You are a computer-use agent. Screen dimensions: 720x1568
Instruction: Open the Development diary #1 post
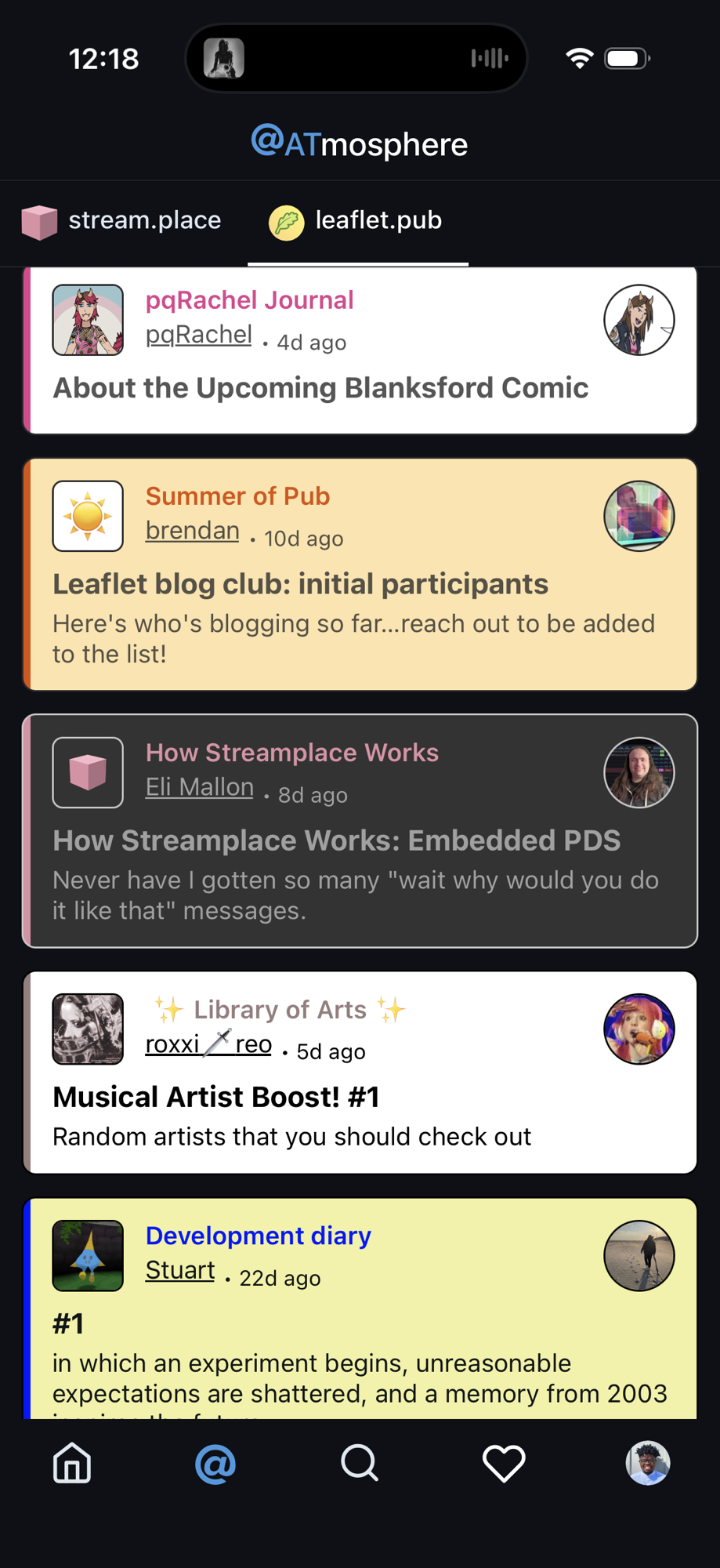tap(68, 1324)
